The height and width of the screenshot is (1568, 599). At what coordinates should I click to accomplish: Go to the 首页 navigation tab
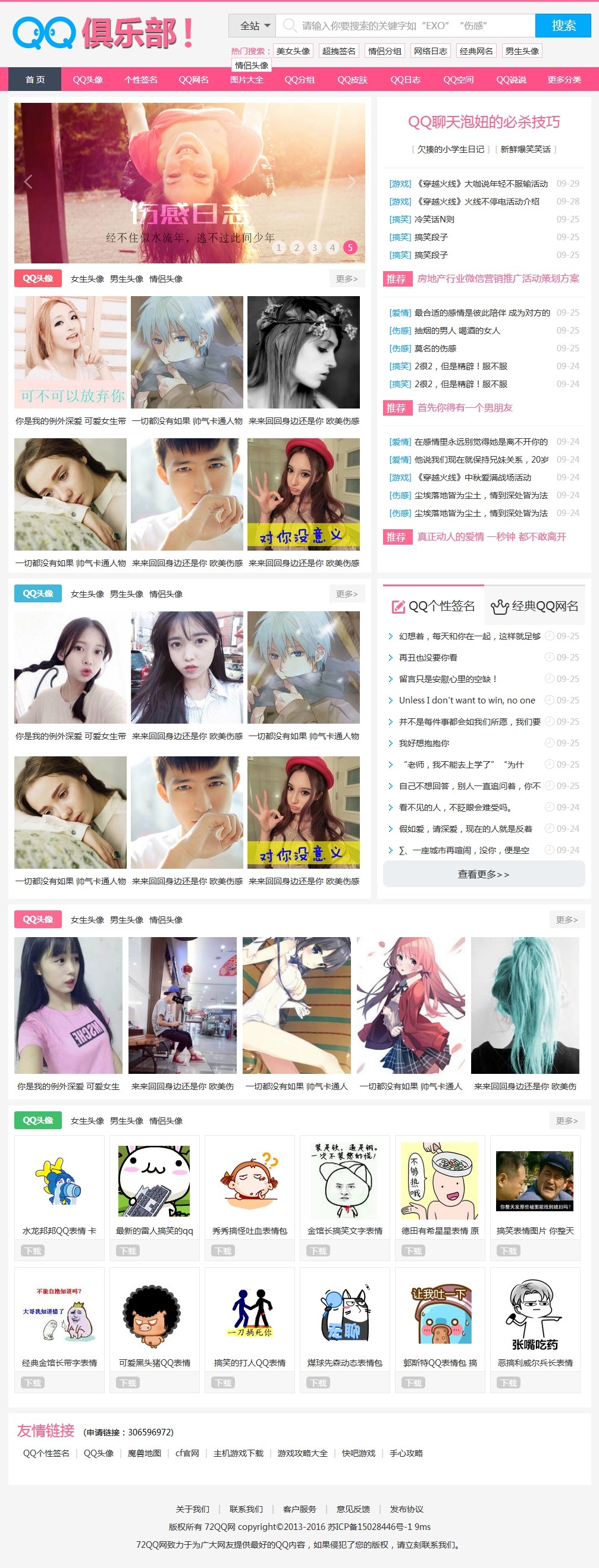coord(35,80)
